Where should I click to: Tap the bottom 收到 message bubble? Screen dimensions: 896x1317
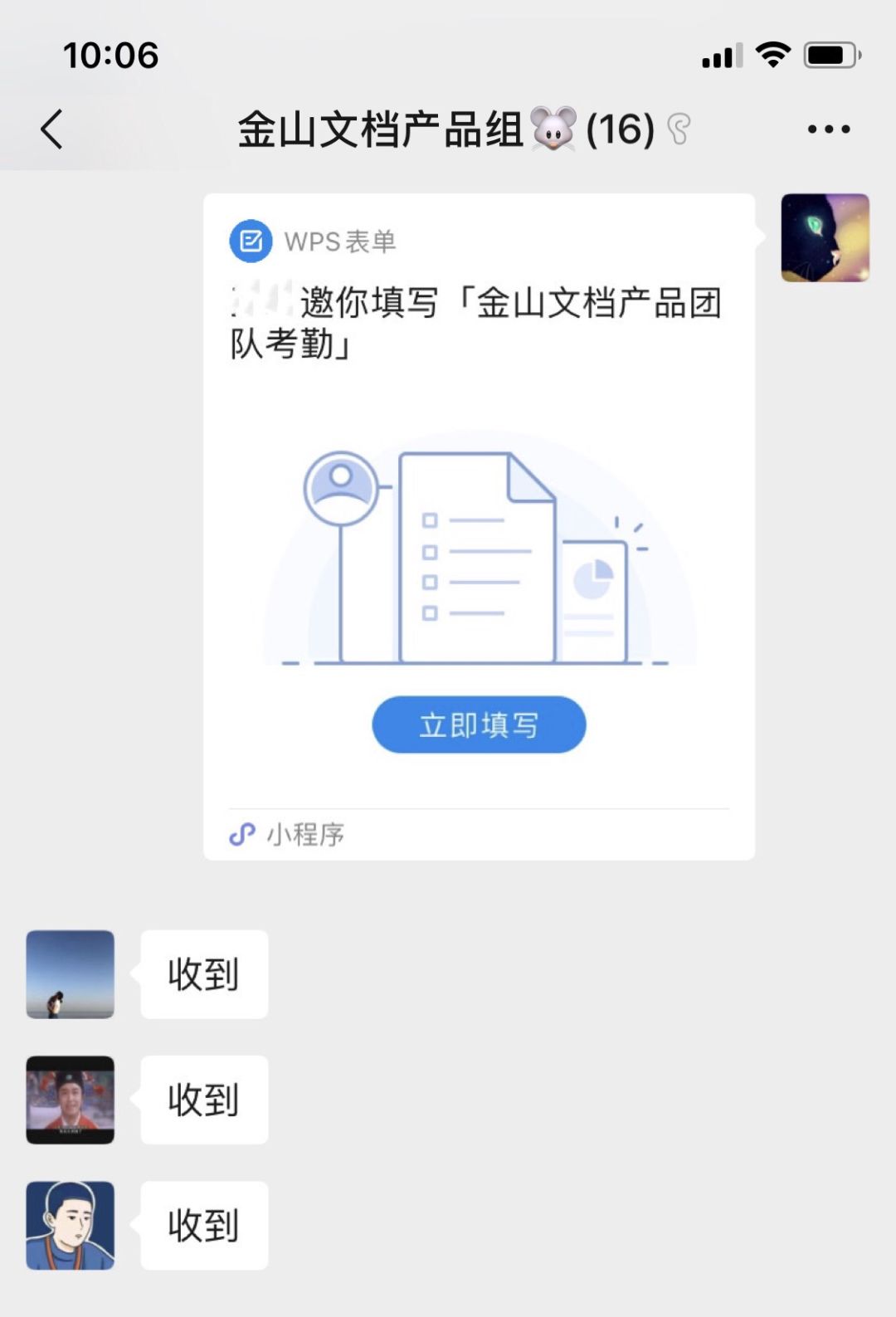[203, 1227]
